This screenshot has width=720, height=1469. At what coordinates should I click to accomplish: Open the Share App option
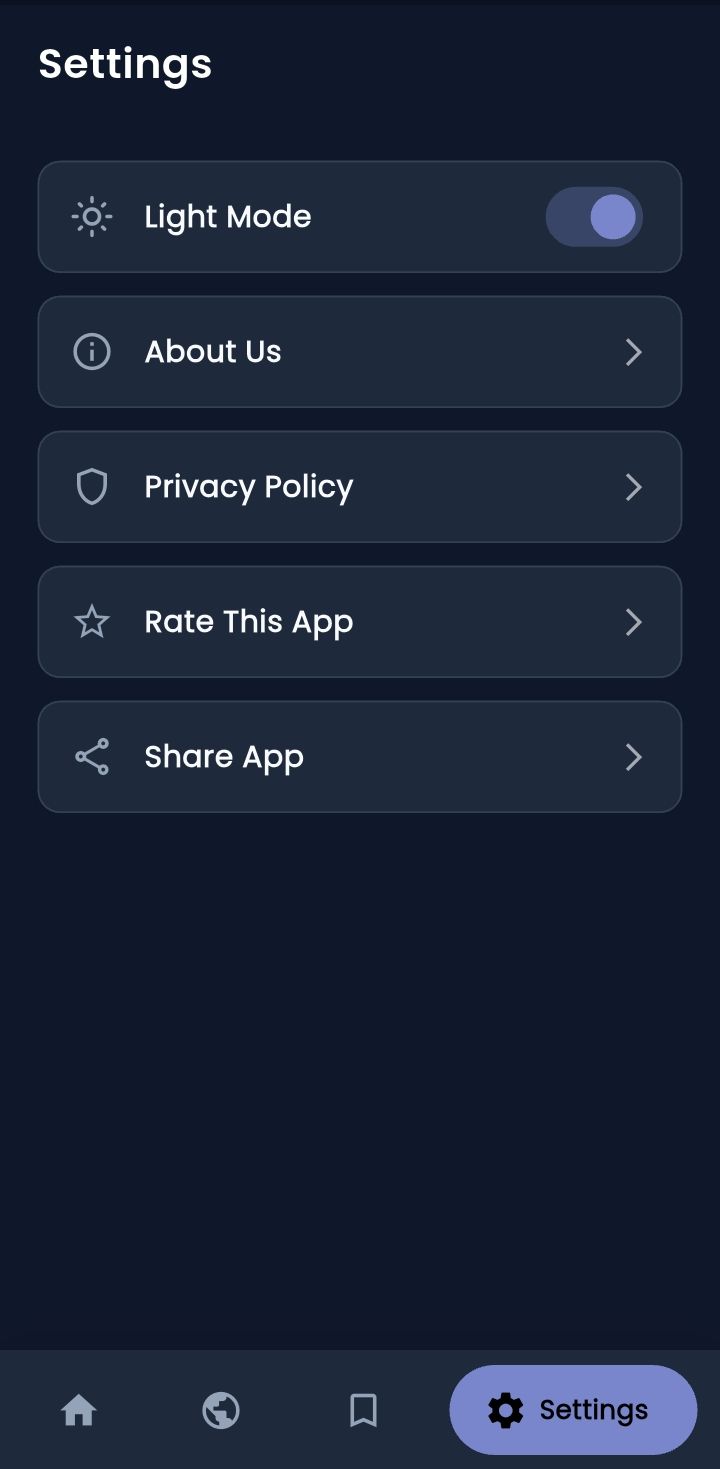point(360,757)
